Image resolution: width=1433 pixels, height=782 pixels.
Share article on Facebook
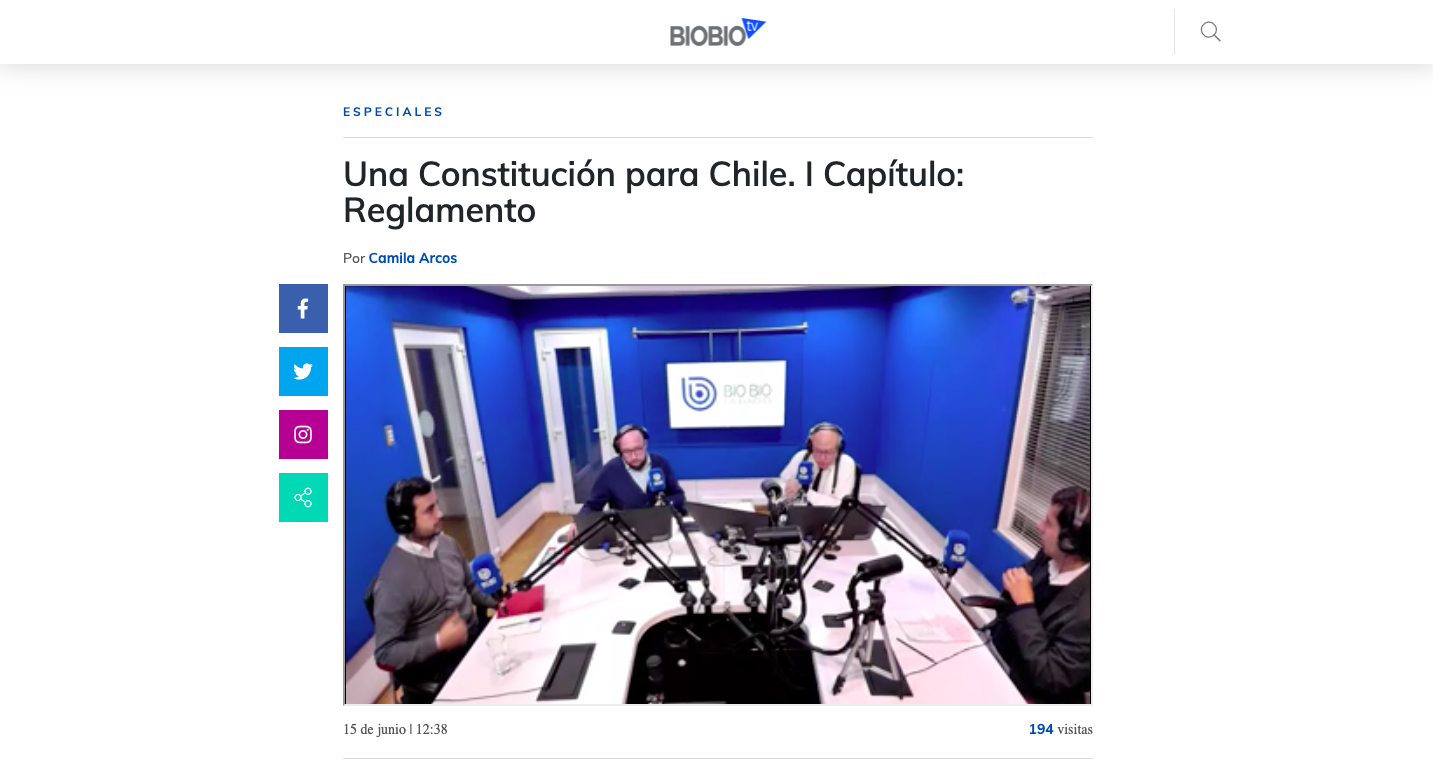tap(303, 309)
